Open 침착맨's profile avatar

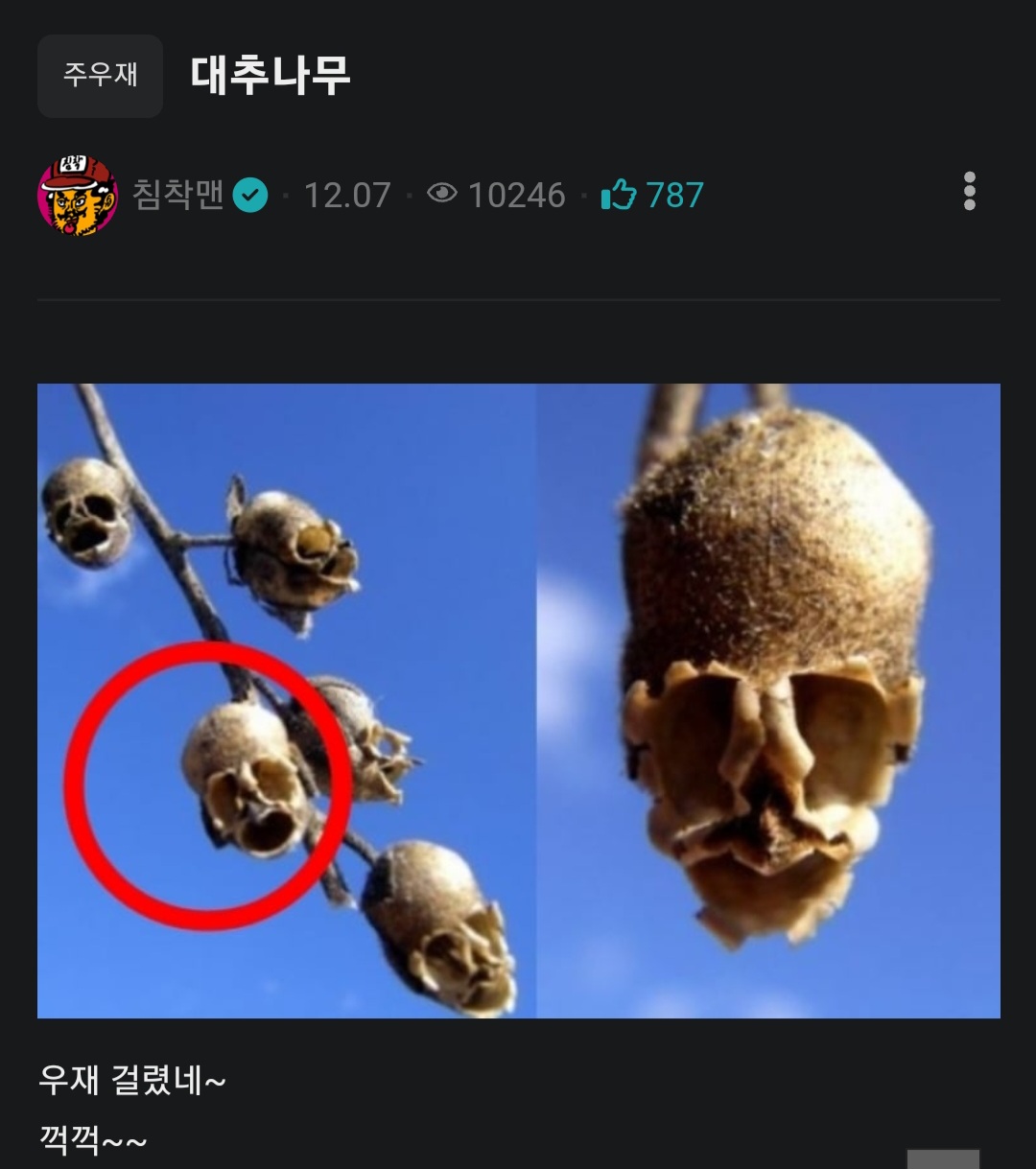(x=78, y=195)
